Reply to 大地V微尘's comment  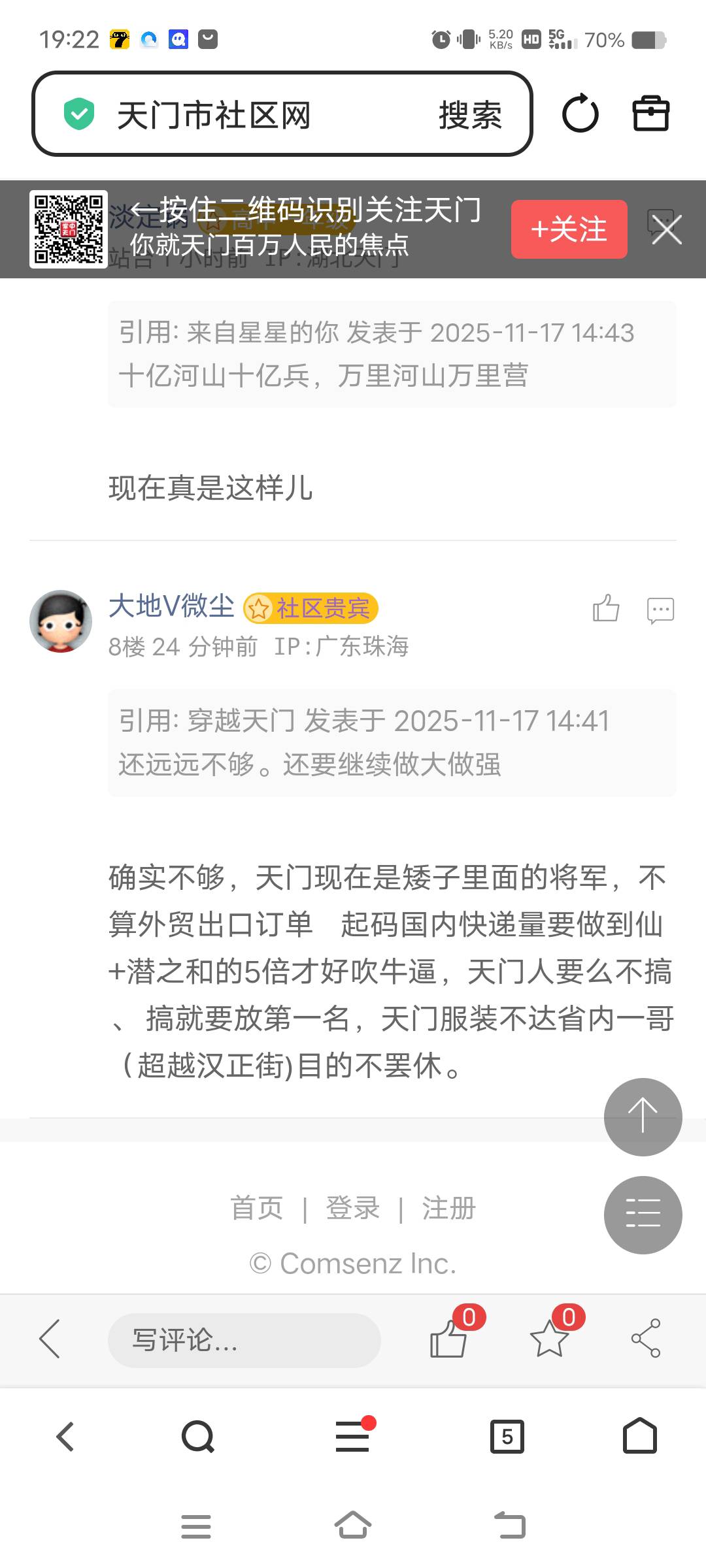point(660,610)
